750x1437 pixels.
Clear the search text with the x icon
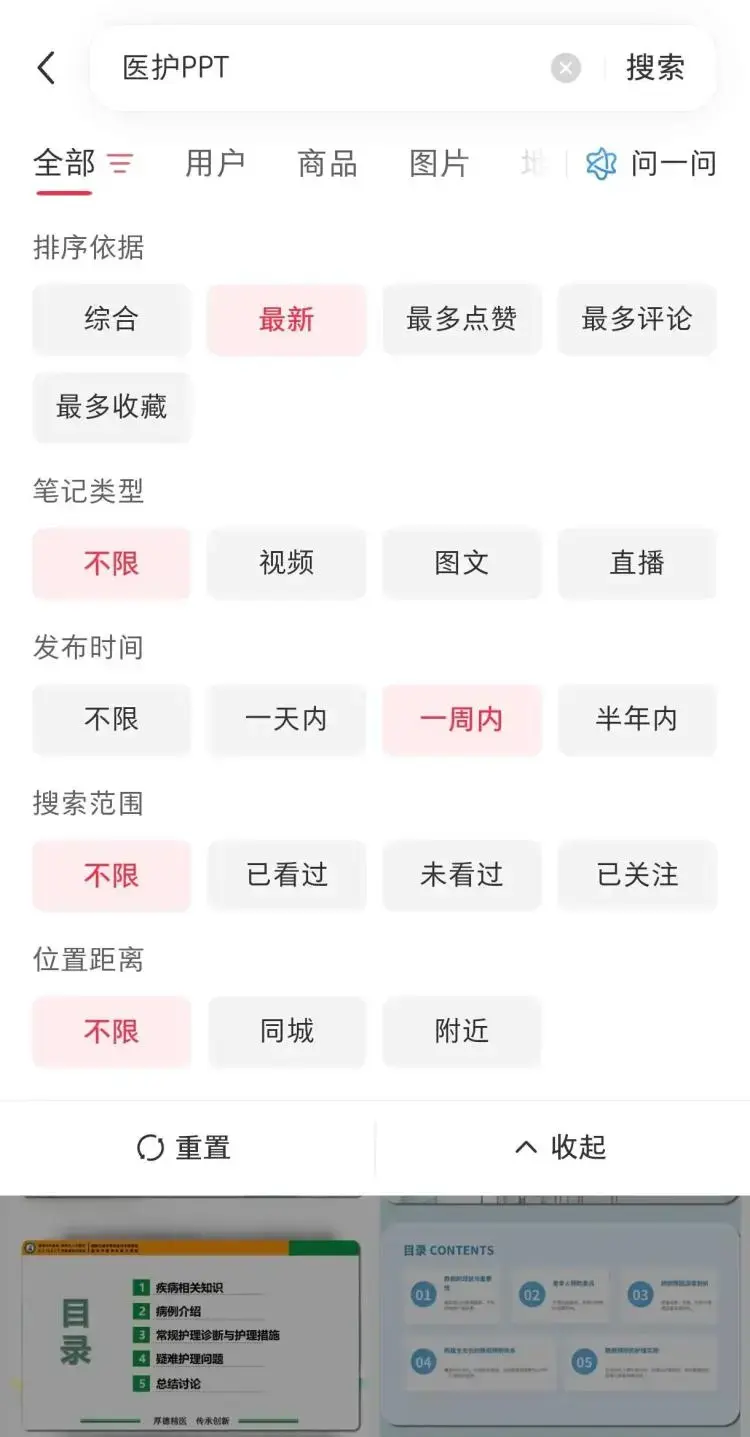point(565,67)
